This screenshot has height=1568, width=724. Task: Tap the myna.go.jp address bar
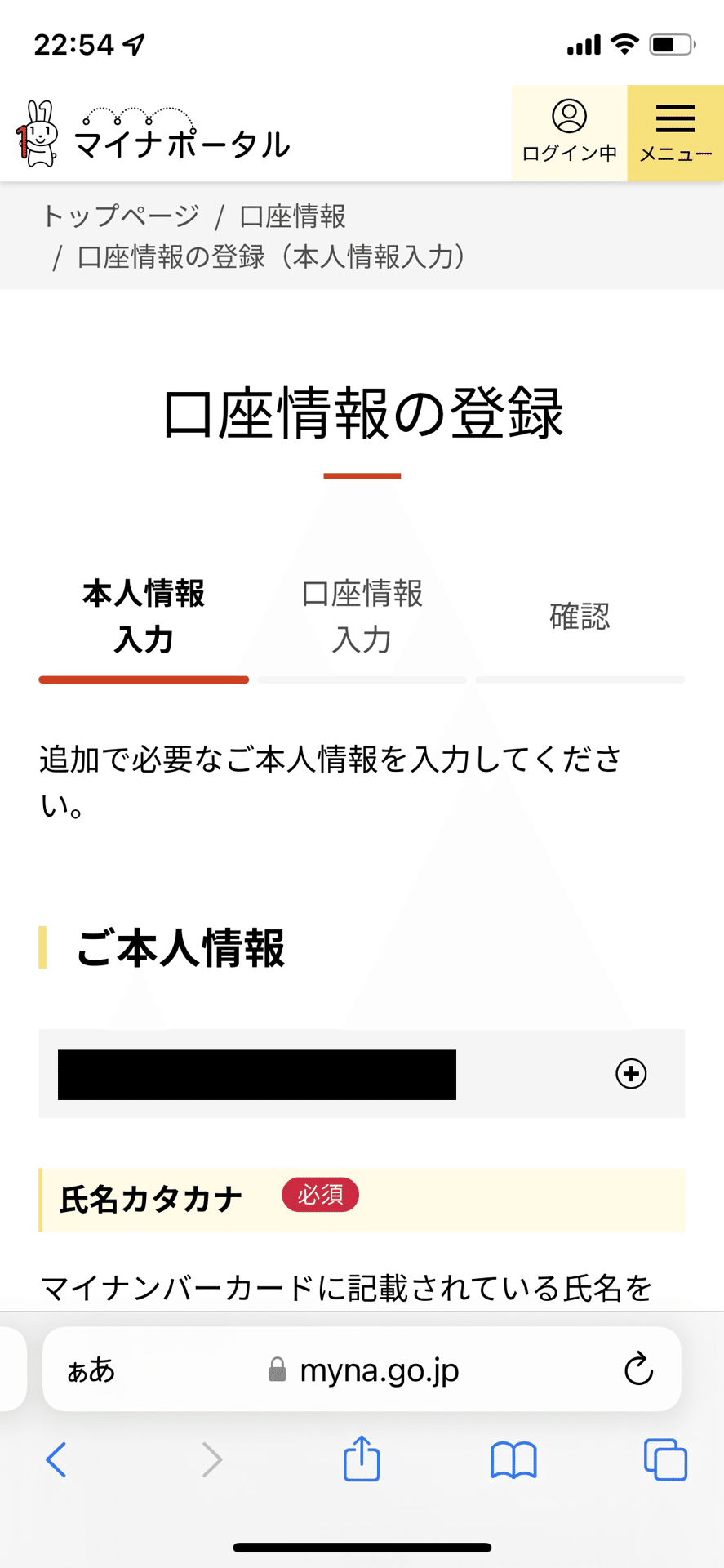coord(363,1370)
